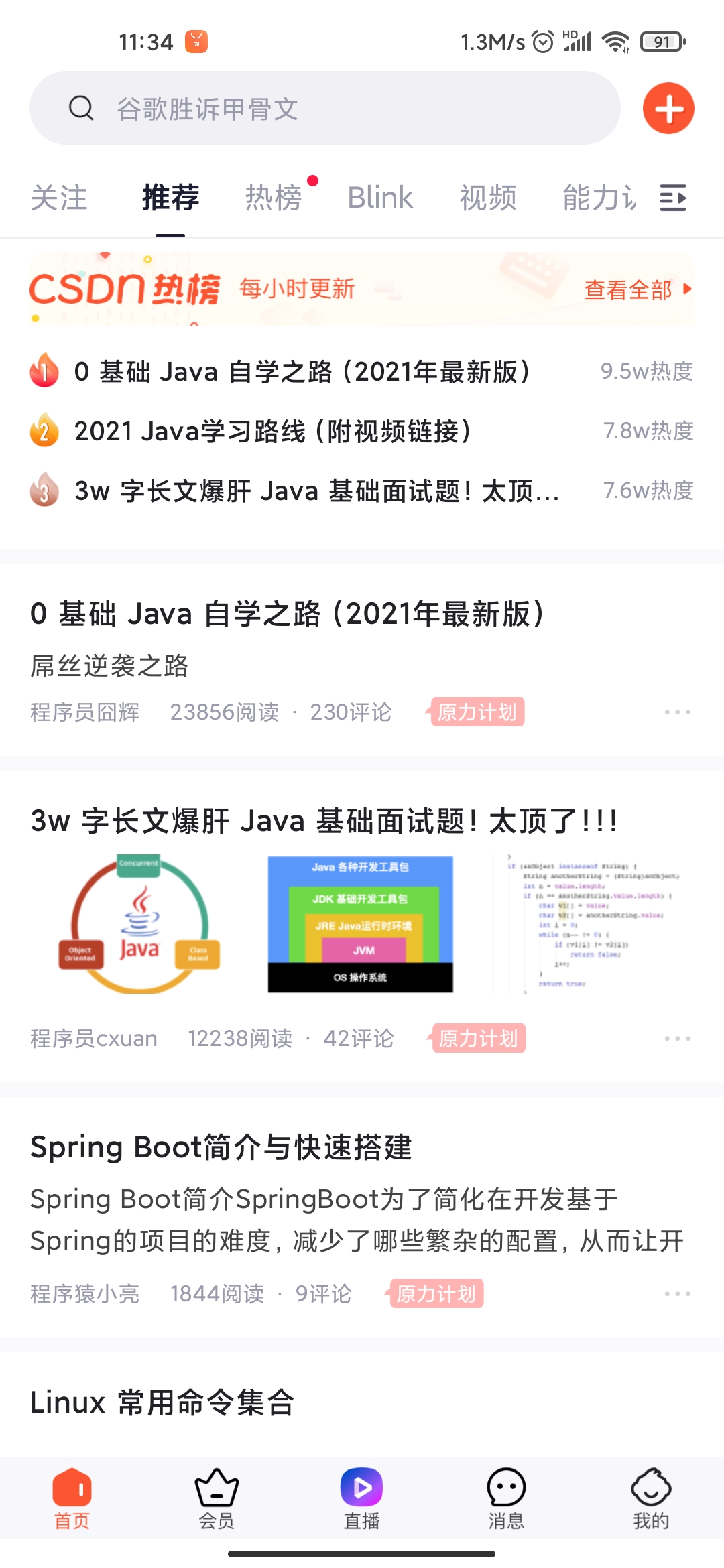Switch to the 关注 tab
724x1568 pixels.
coord(59,198)
